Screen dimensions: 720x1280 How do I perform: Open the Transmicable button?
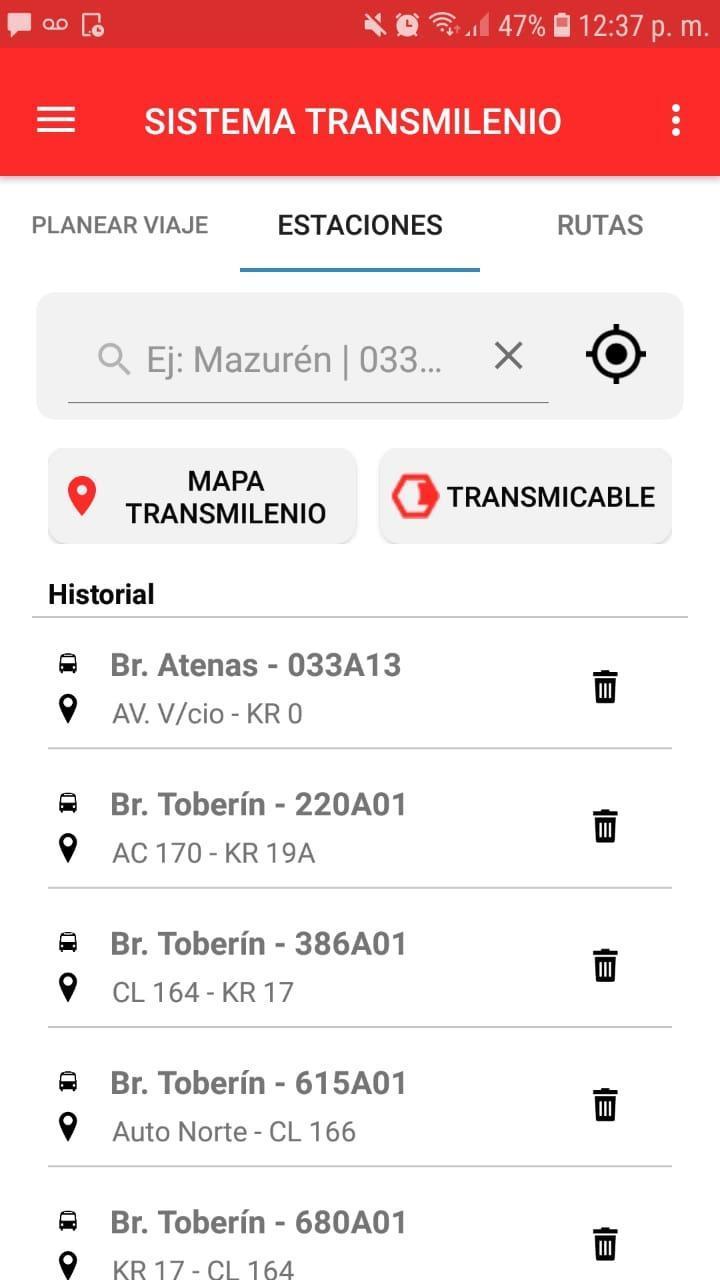click(525, 497)
